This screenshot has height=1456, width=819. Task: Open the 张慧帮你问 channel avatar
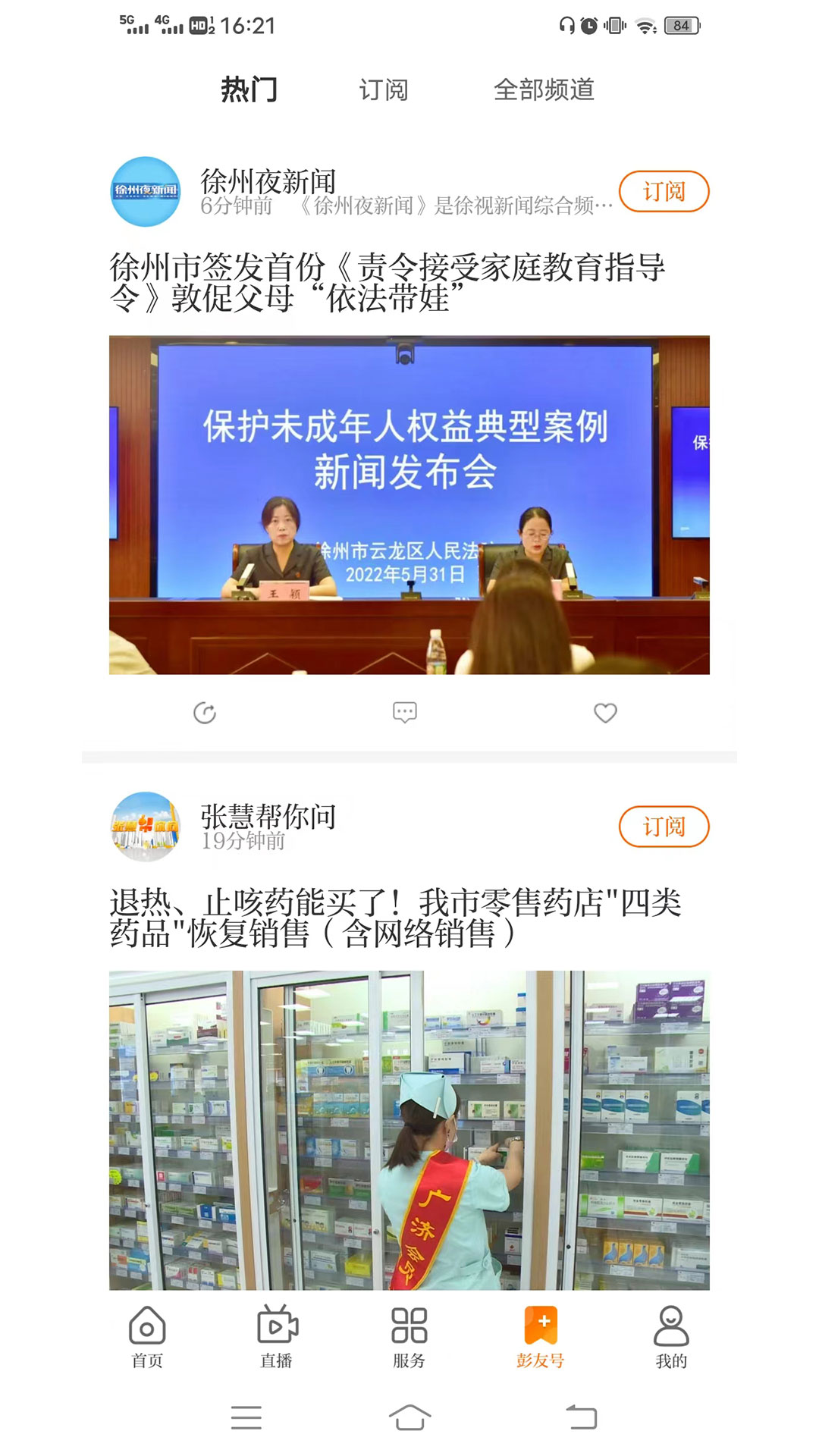tap(146, 827)
